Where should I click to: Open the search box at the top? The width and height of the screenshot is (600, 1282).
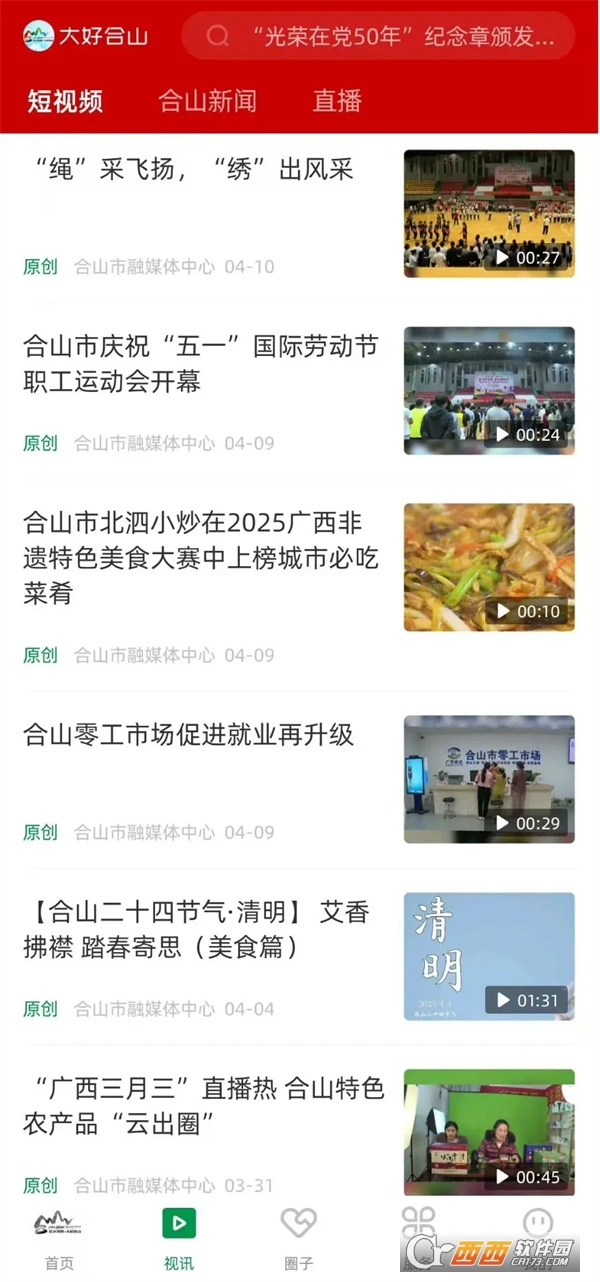coord(378,37)
